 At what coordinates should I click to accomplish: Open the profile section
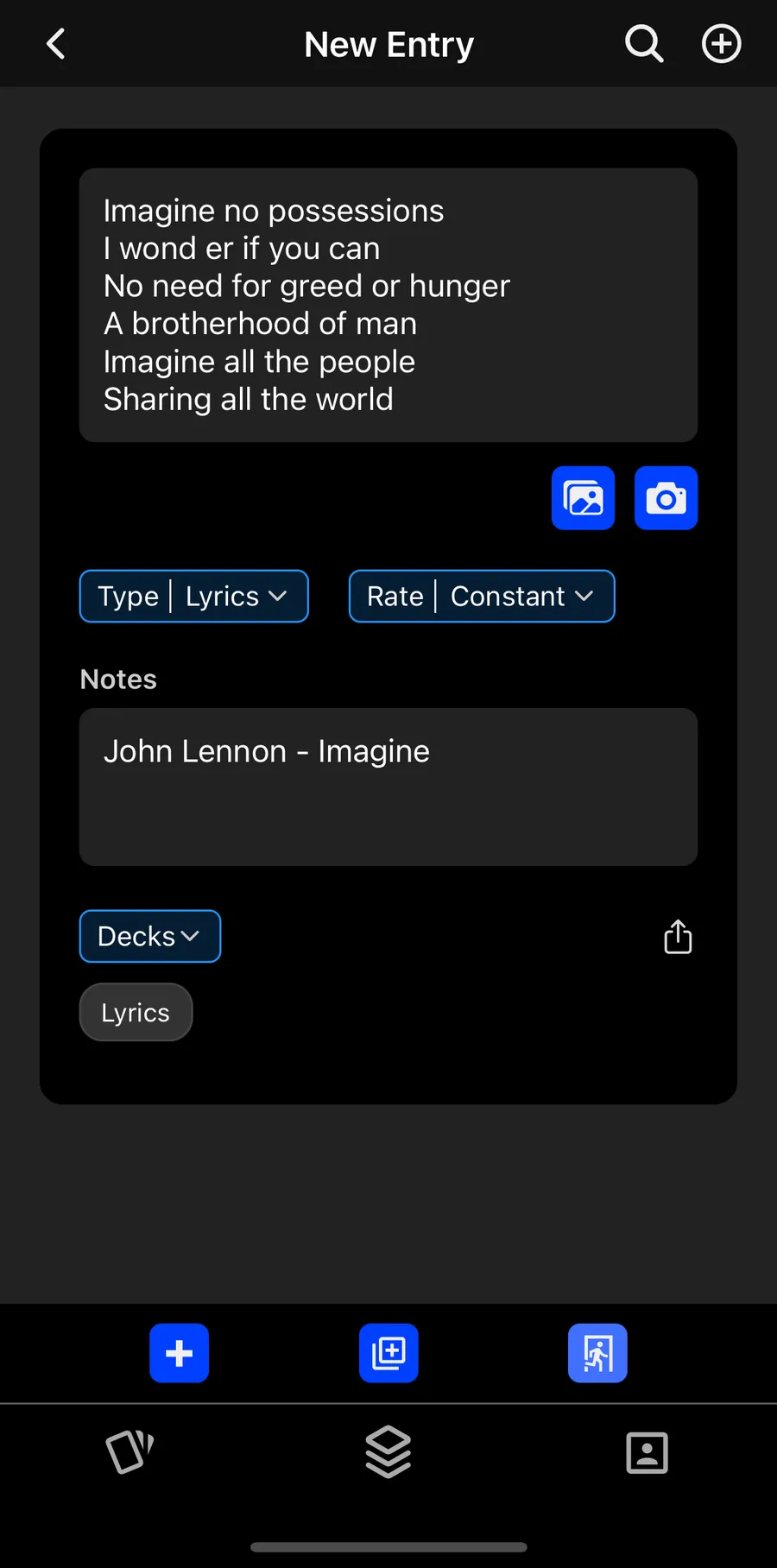point(647,1452)
